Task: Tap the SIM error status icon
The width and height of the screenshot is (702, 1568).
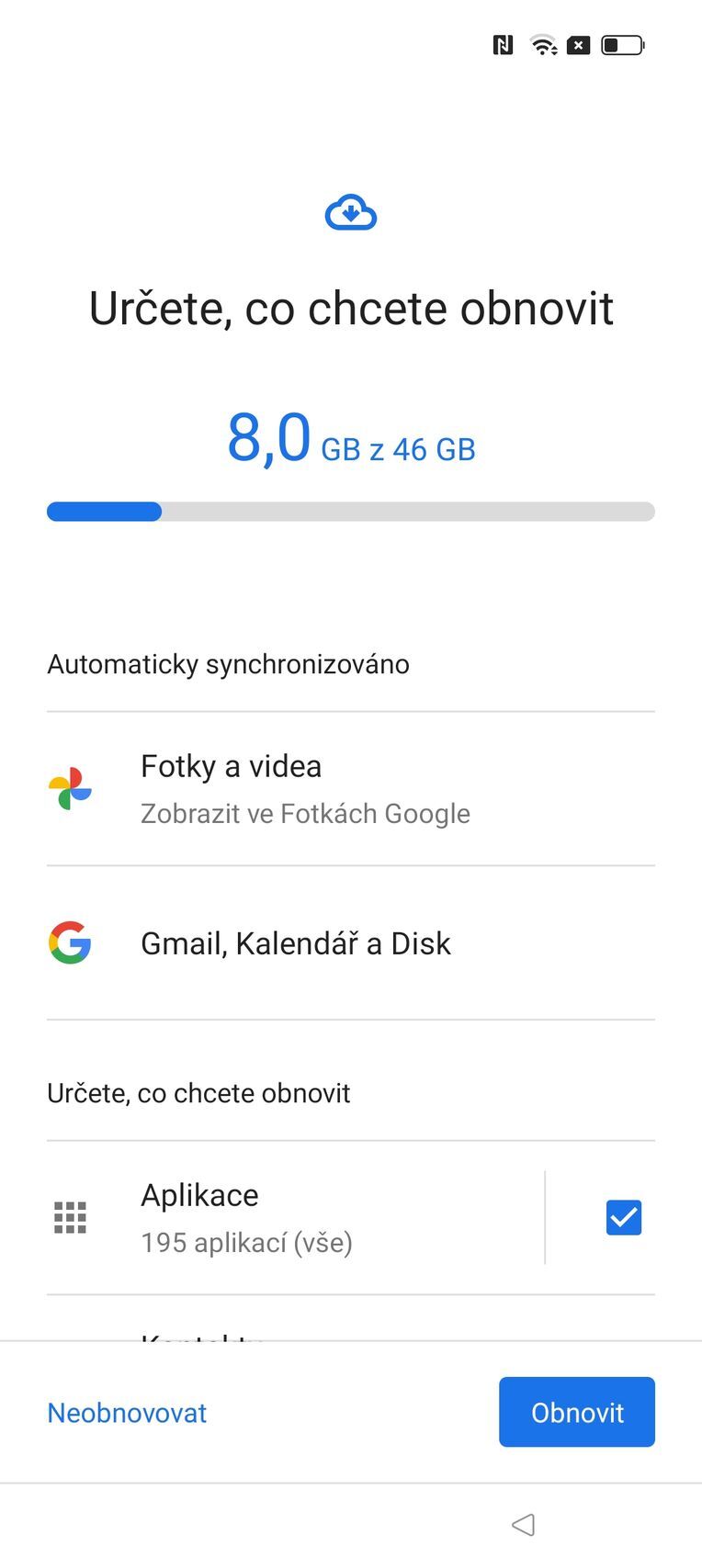Action: click(x=579, y=44)
